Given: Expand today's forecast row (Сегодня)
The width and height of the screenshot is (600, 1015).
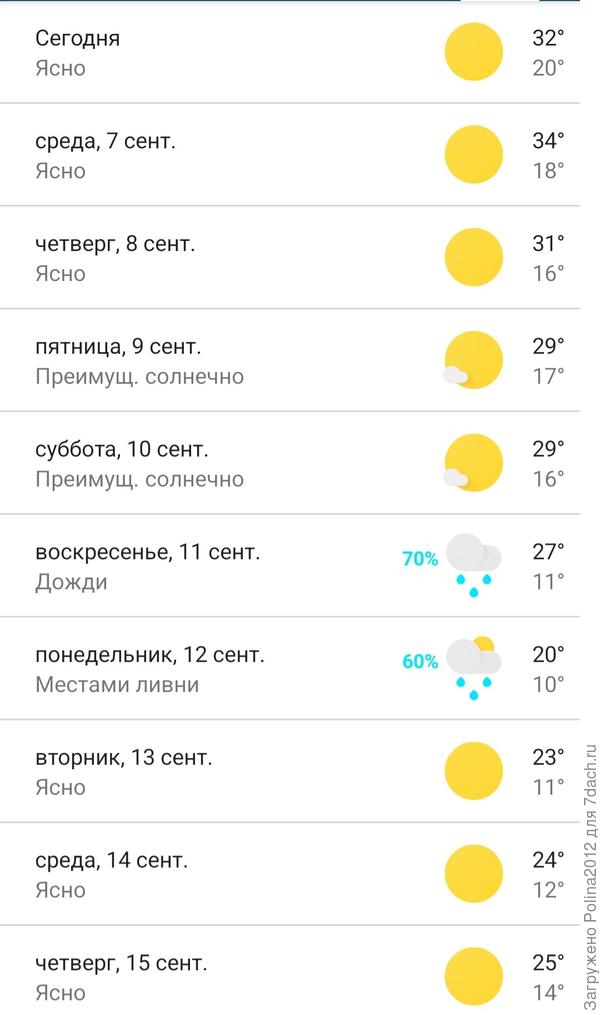Looking at the screenshot, I should (290, 53).
